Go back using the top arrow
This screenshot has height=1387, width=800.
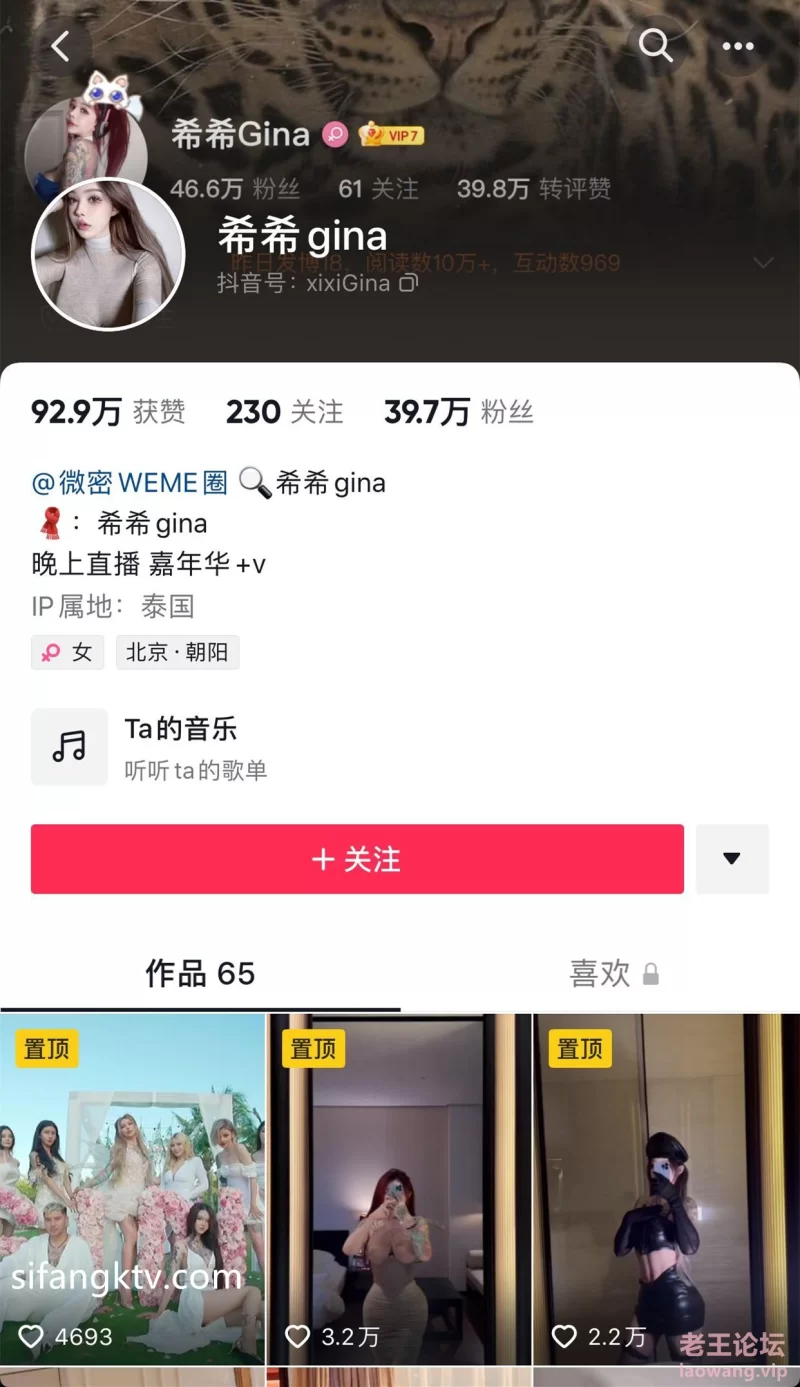[61, 46]
